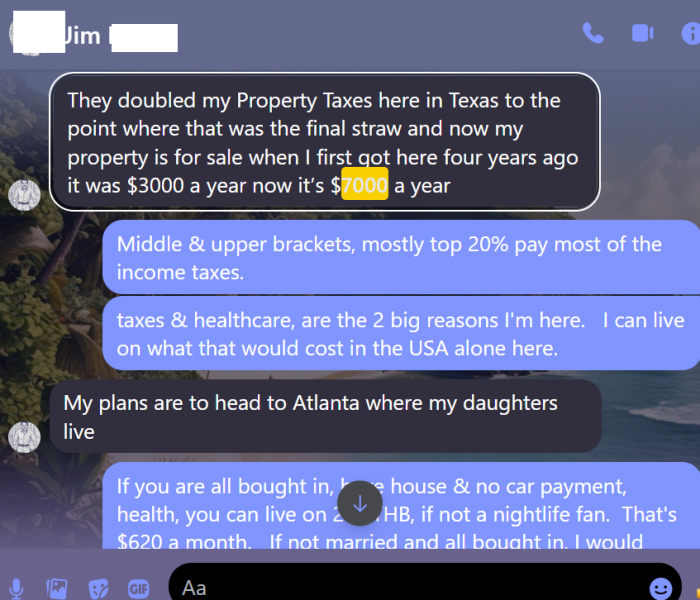
Task: Record a voice message with microphone
Action: [x=16, y=588]
